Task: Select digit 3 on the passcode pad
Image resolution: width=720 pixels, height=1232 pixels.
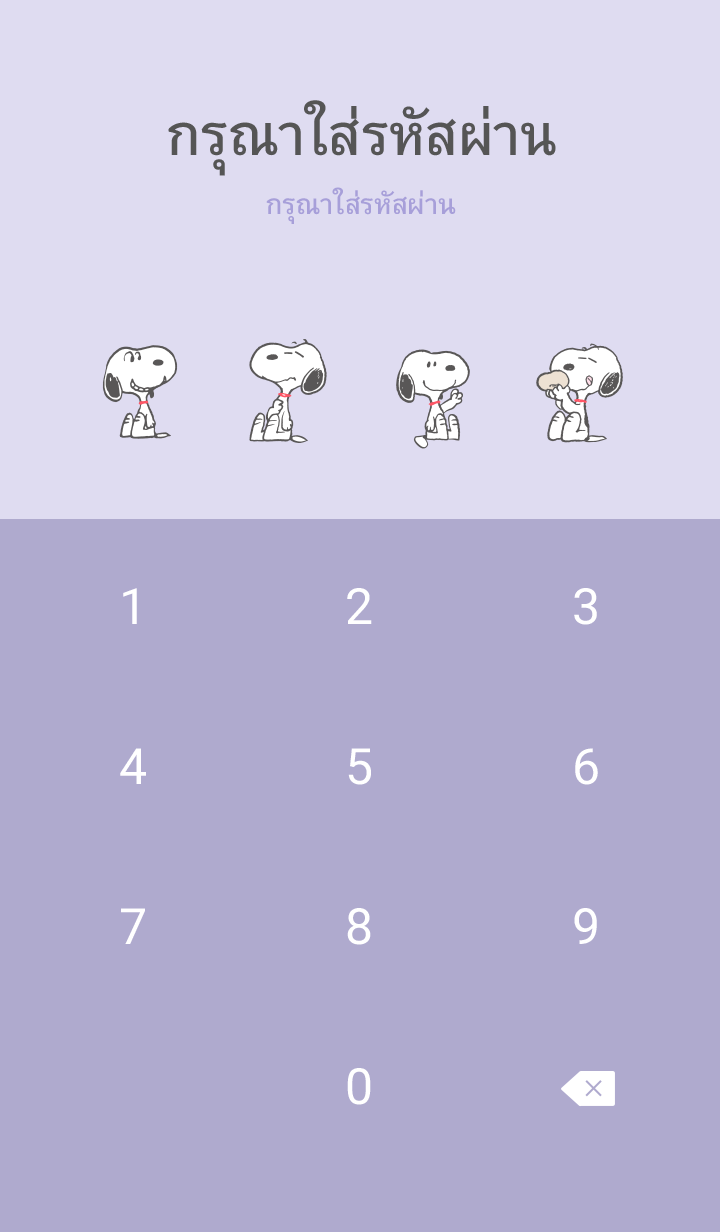Action: coord(585,607)
